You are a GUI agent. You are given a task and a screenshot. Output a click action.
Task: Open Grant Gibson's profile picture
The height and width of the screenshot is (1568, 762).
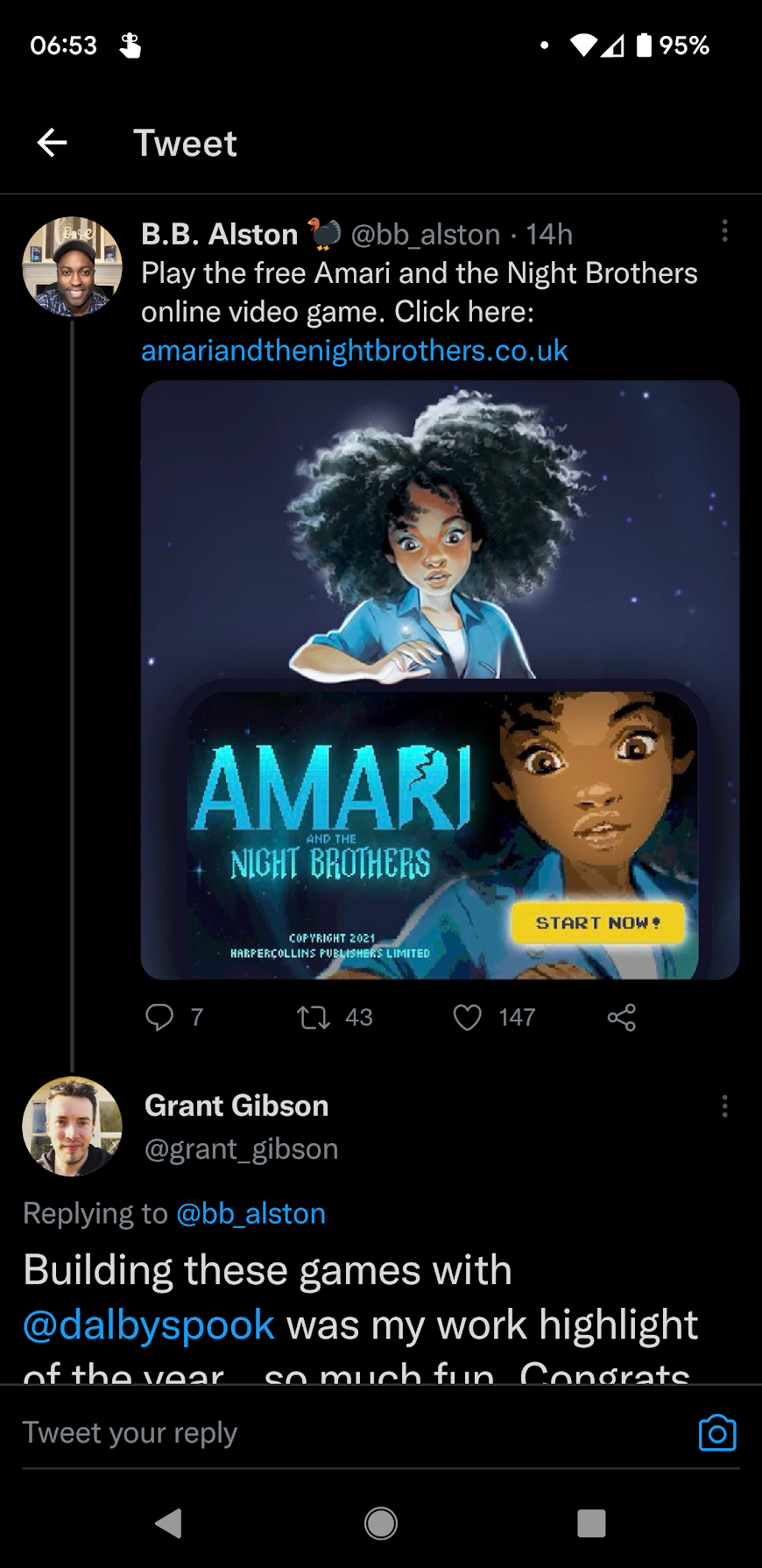(72, 1126)
